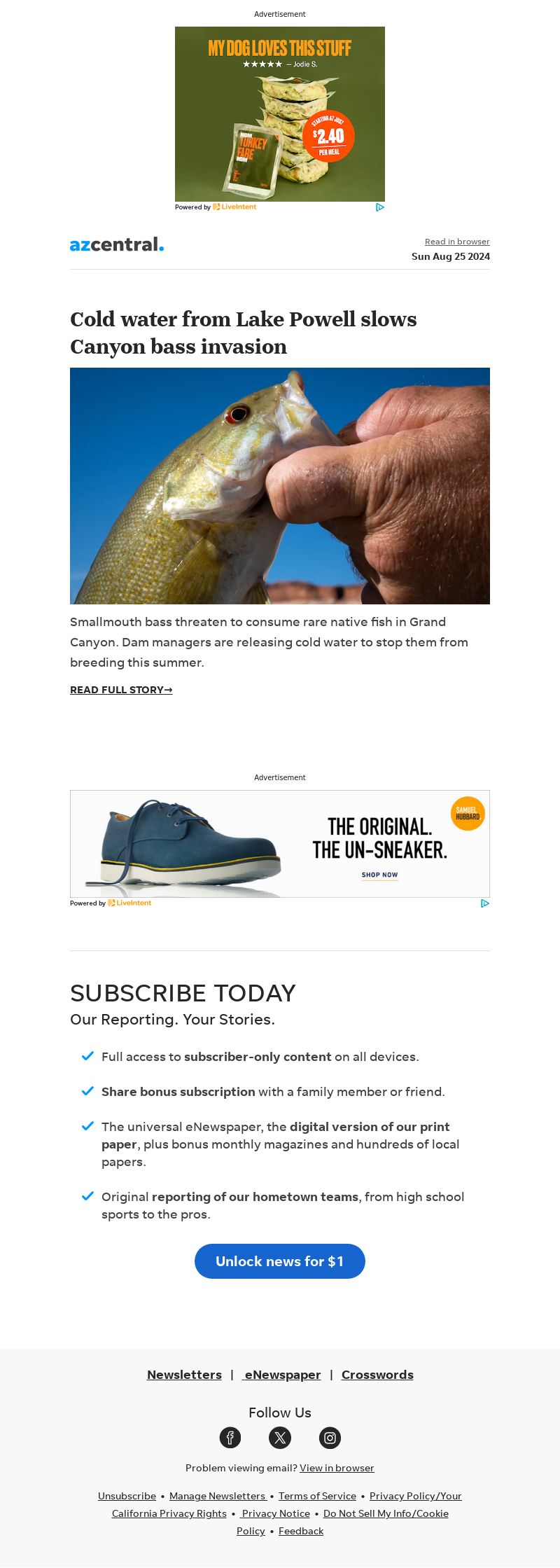Screen dimensions: 560x1568
Task: Open the Newsletters link
Action: pyautogui.click(x=184, y=1375)
